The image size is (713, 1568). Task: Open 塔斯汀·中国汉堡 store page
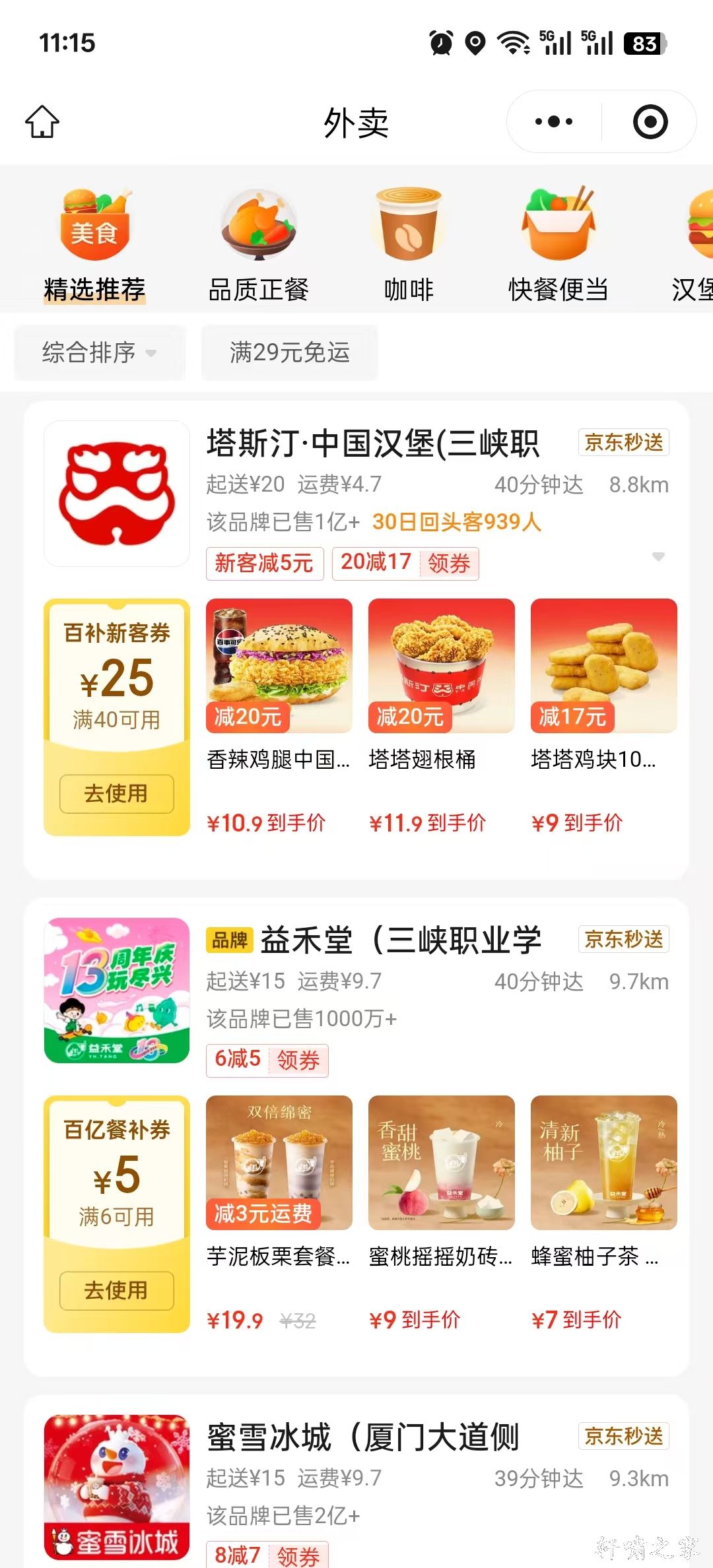373,443
